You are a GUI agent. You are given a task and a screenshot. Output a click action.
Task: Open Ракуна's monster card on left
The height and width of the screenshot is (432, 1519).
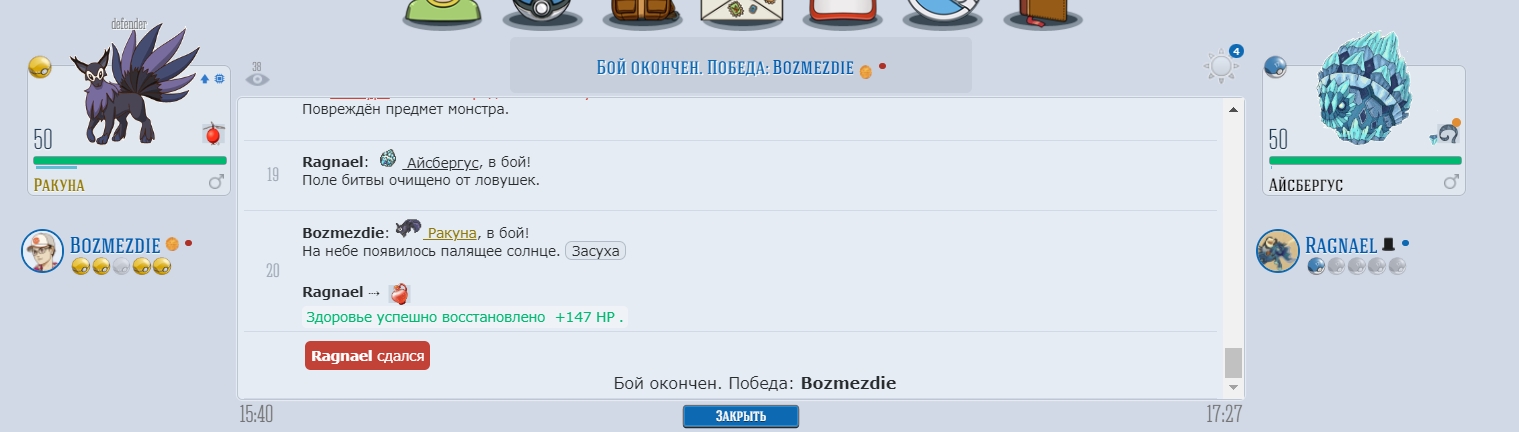coord(130,130)
